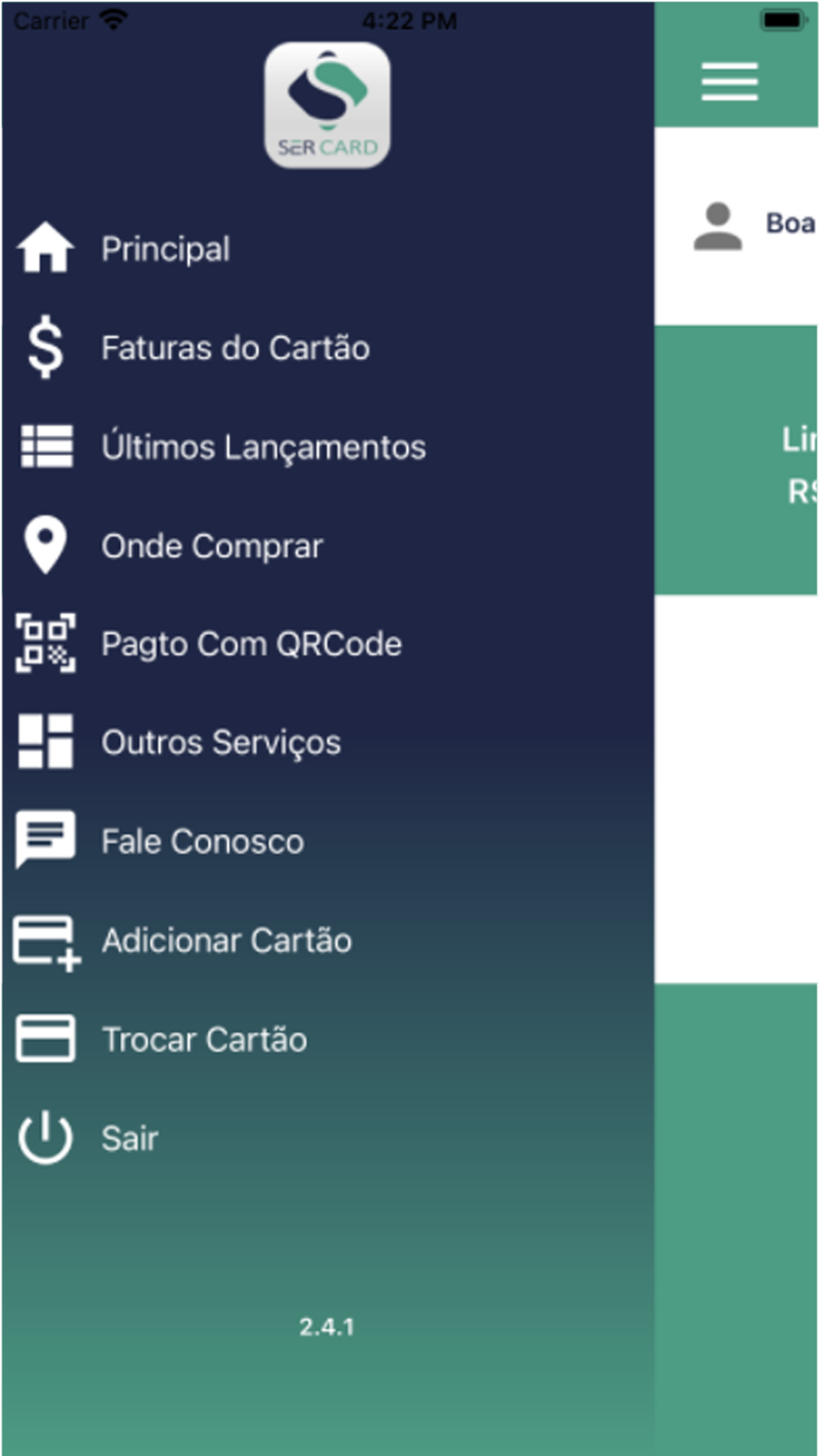Choose Adicionar Cartão
The width and height of the screenshot is (819, 1456).
coord(328,940)
